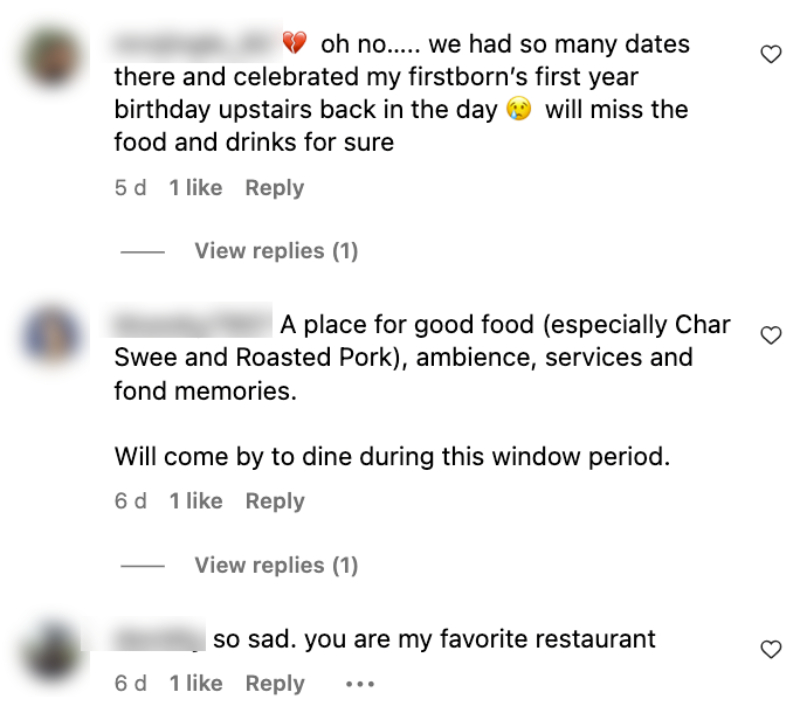
Task: Like the 'so sad' favorite restaurant comment
Action: click(x=771, y=650)
